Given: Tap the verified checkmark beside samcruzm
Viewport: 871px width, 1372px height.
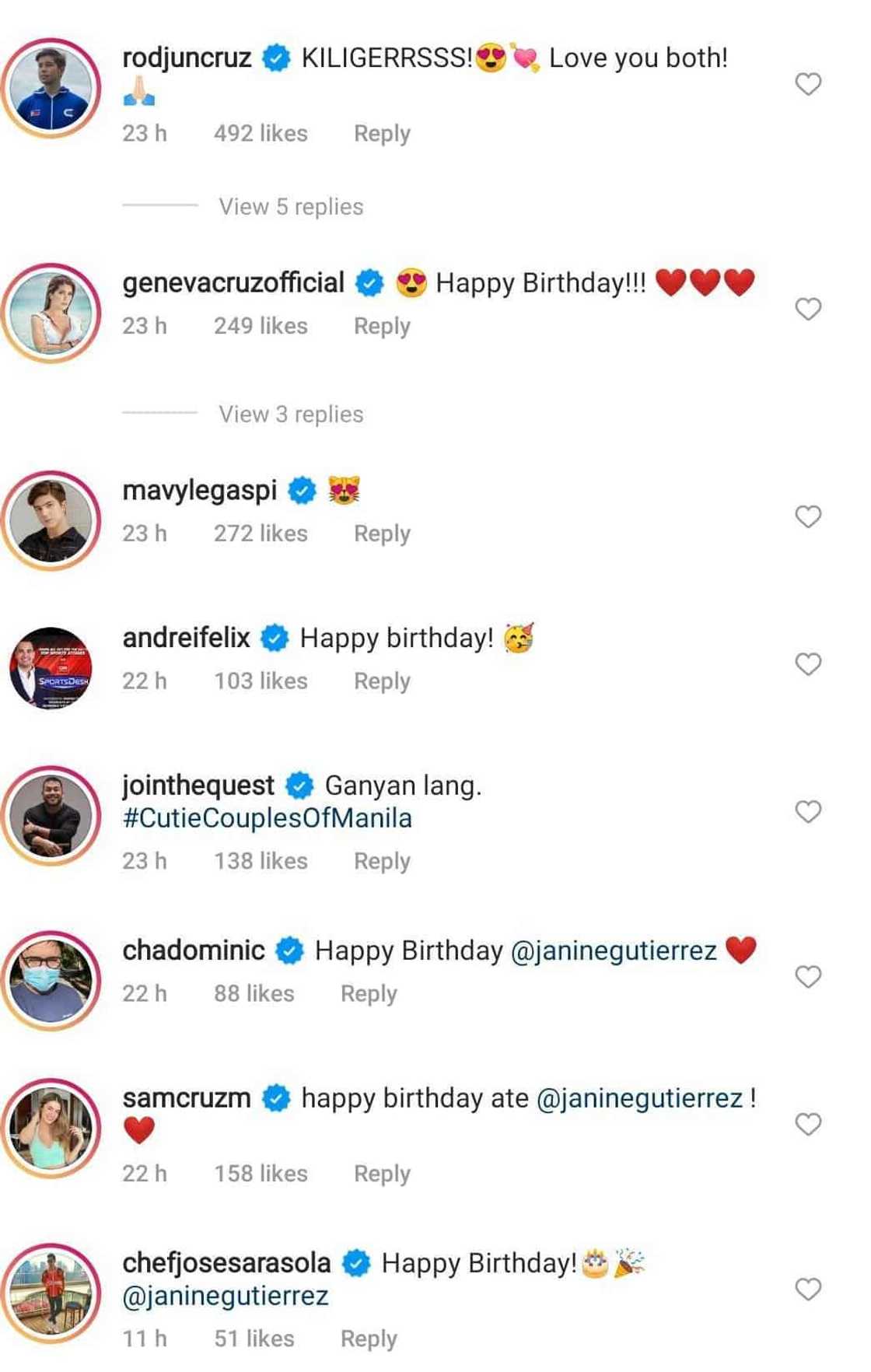Looking at the screenshot, I should point(276,1100).
